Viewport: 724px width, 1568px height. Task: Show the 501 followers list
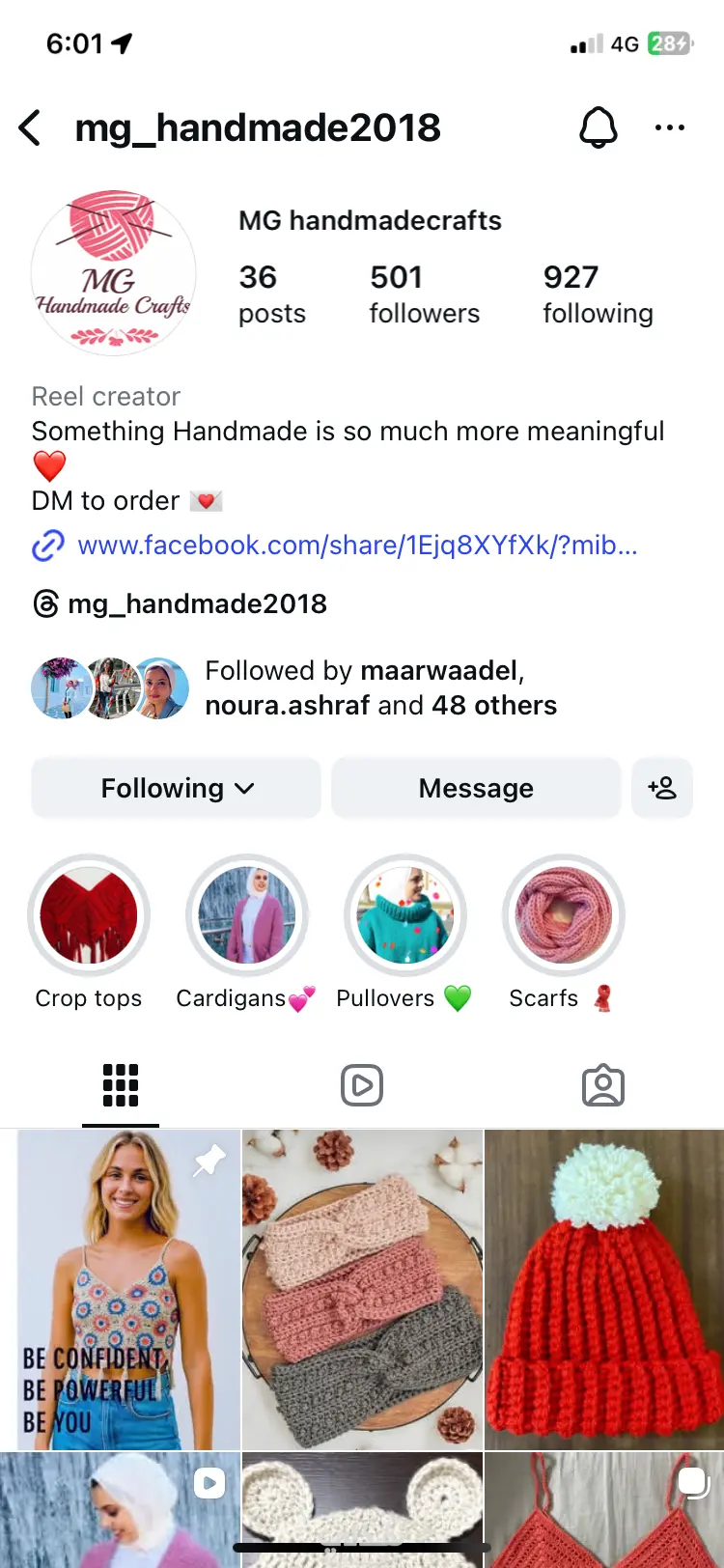tap(424, 294)
